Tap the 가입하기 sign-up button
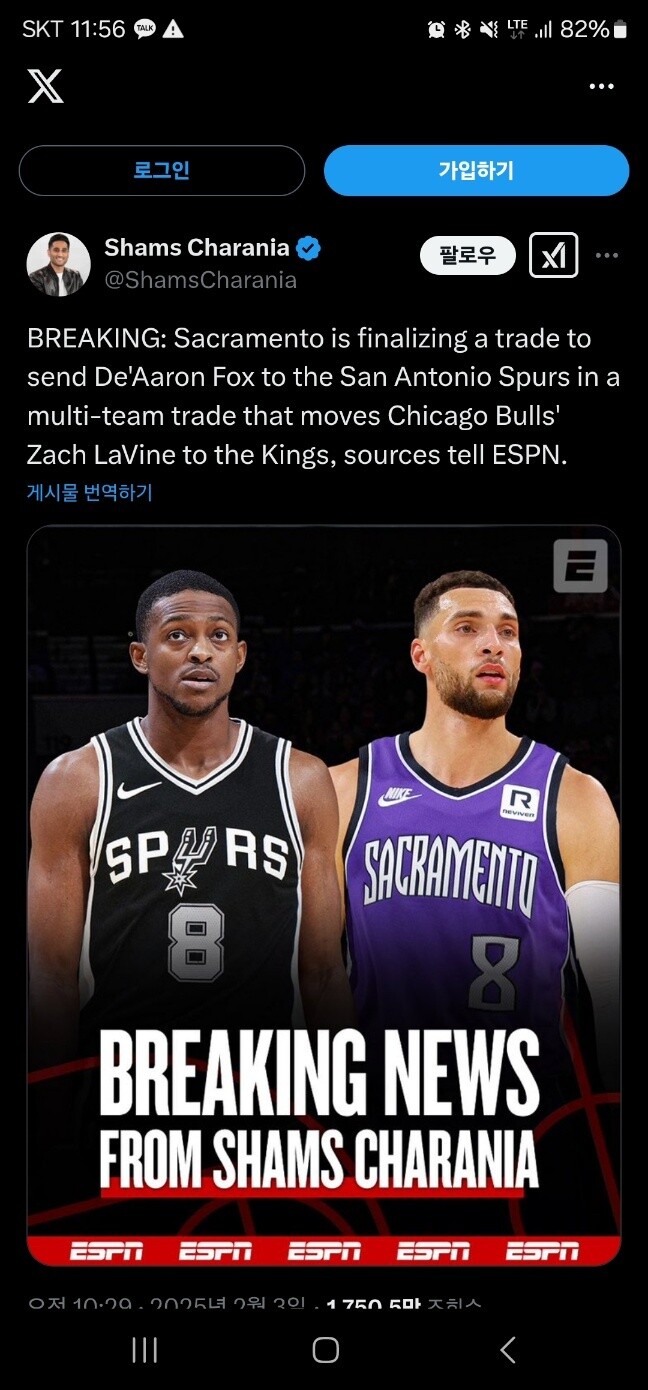This screenshot has width=648, height=1390. 476,170
